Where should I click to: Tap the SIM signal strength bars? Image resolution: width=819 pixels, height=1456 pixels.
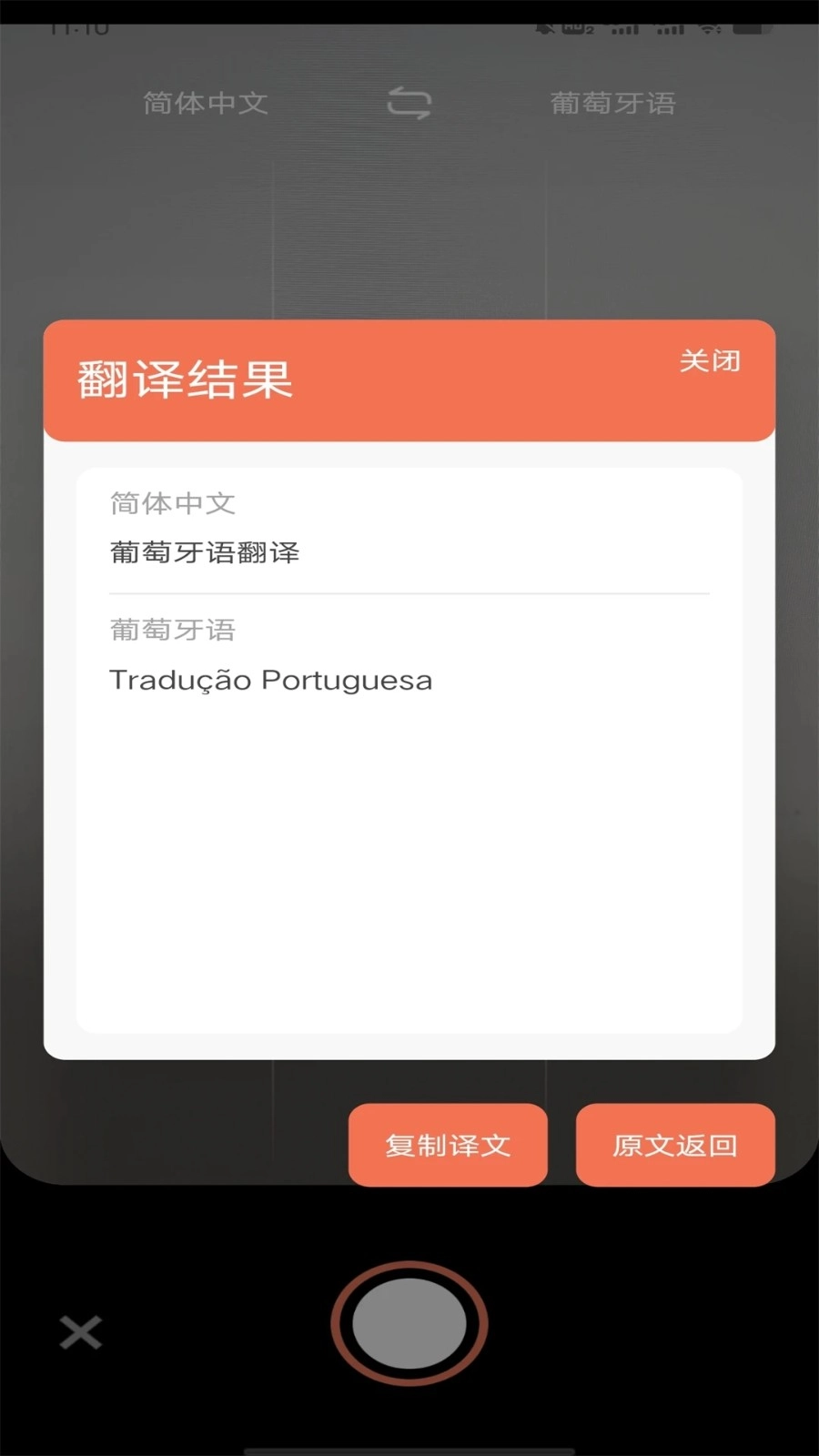pyautogui.click(x=624, y=28)
